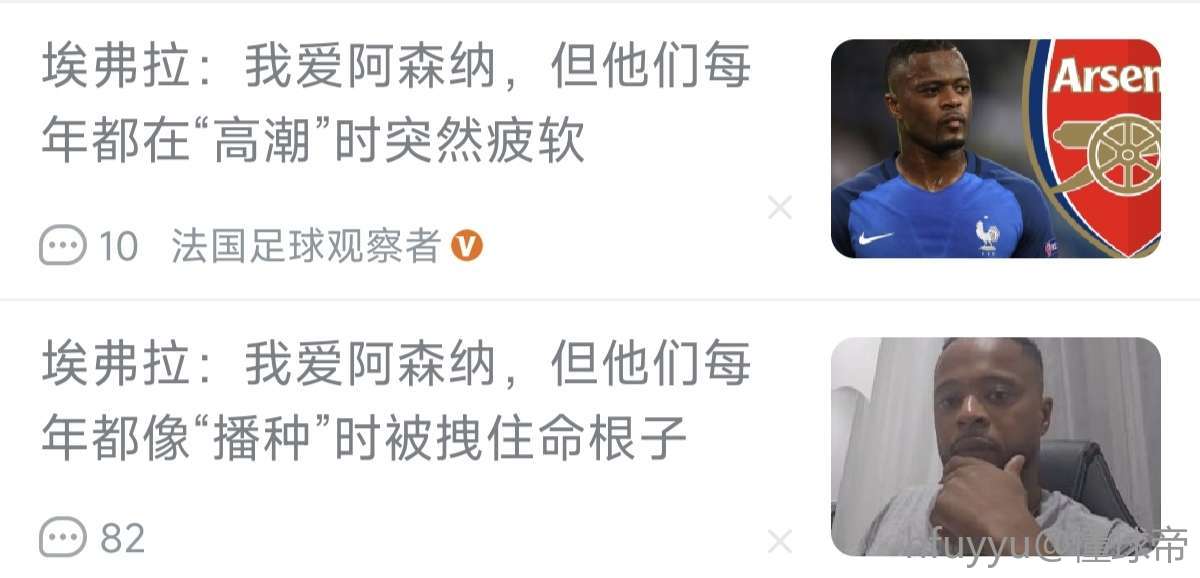1200x578 pixels.
Task: Open thumbnail with the Arsenal crest
Action: tap(995, 148)
